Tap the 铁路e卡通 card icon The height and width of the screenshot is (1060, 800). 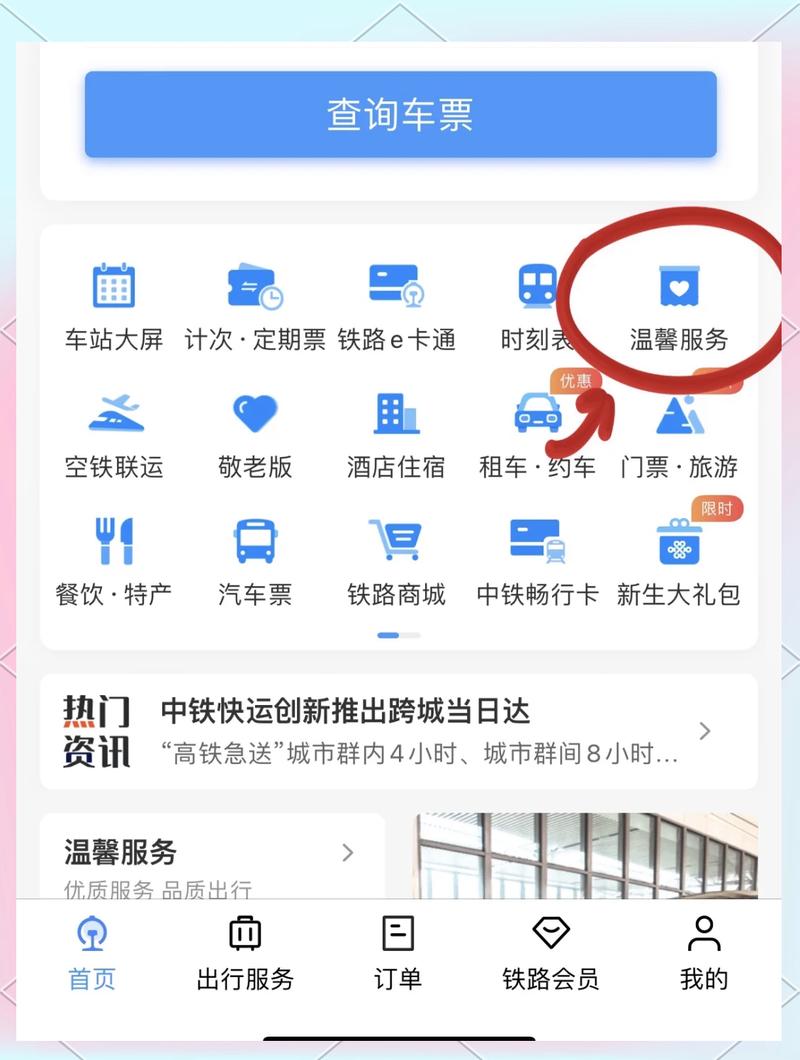396,287
